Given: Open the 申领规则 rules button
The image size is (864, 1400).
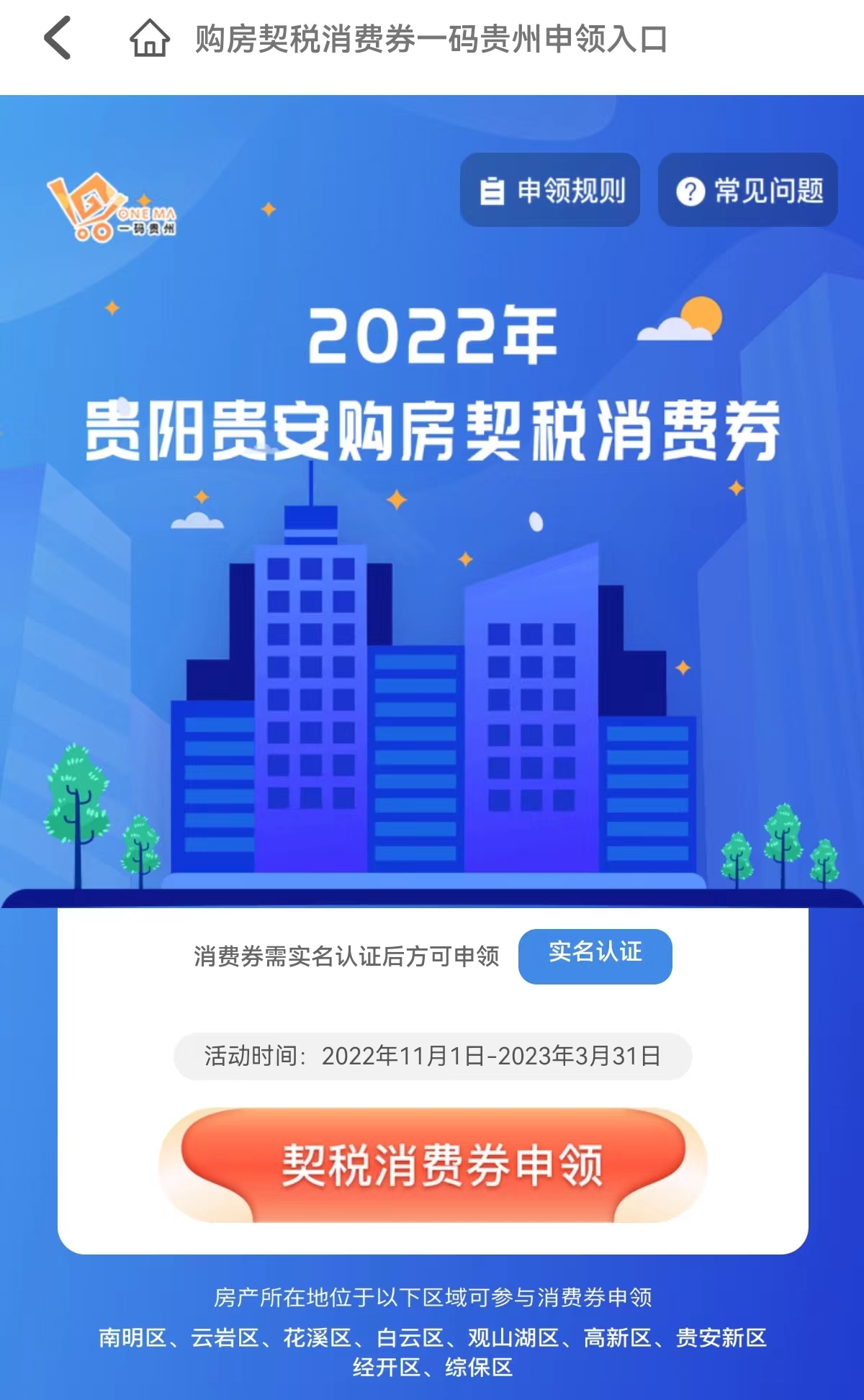Looking at the screenshot, I should coord(550,190).
